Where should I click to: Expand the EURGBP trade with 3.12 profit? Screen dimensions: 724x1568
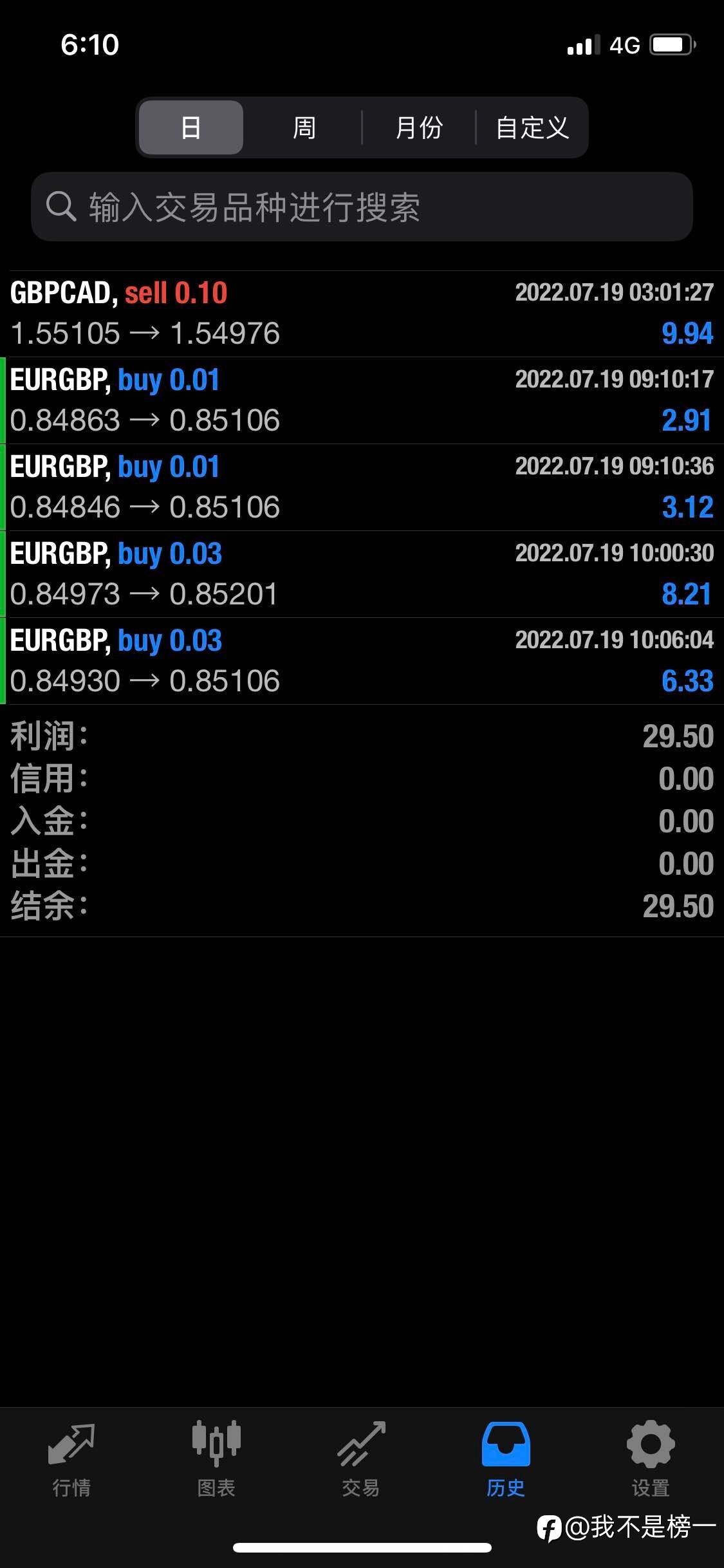click(x=362, y=487)
